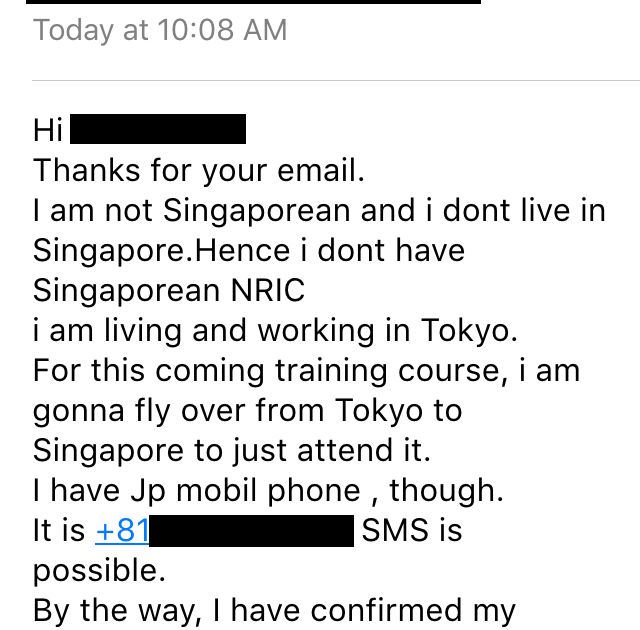Tap the +81 phone number link
Image resolution: width=640 pixels, height=630 pixels.
coord(122,531)
